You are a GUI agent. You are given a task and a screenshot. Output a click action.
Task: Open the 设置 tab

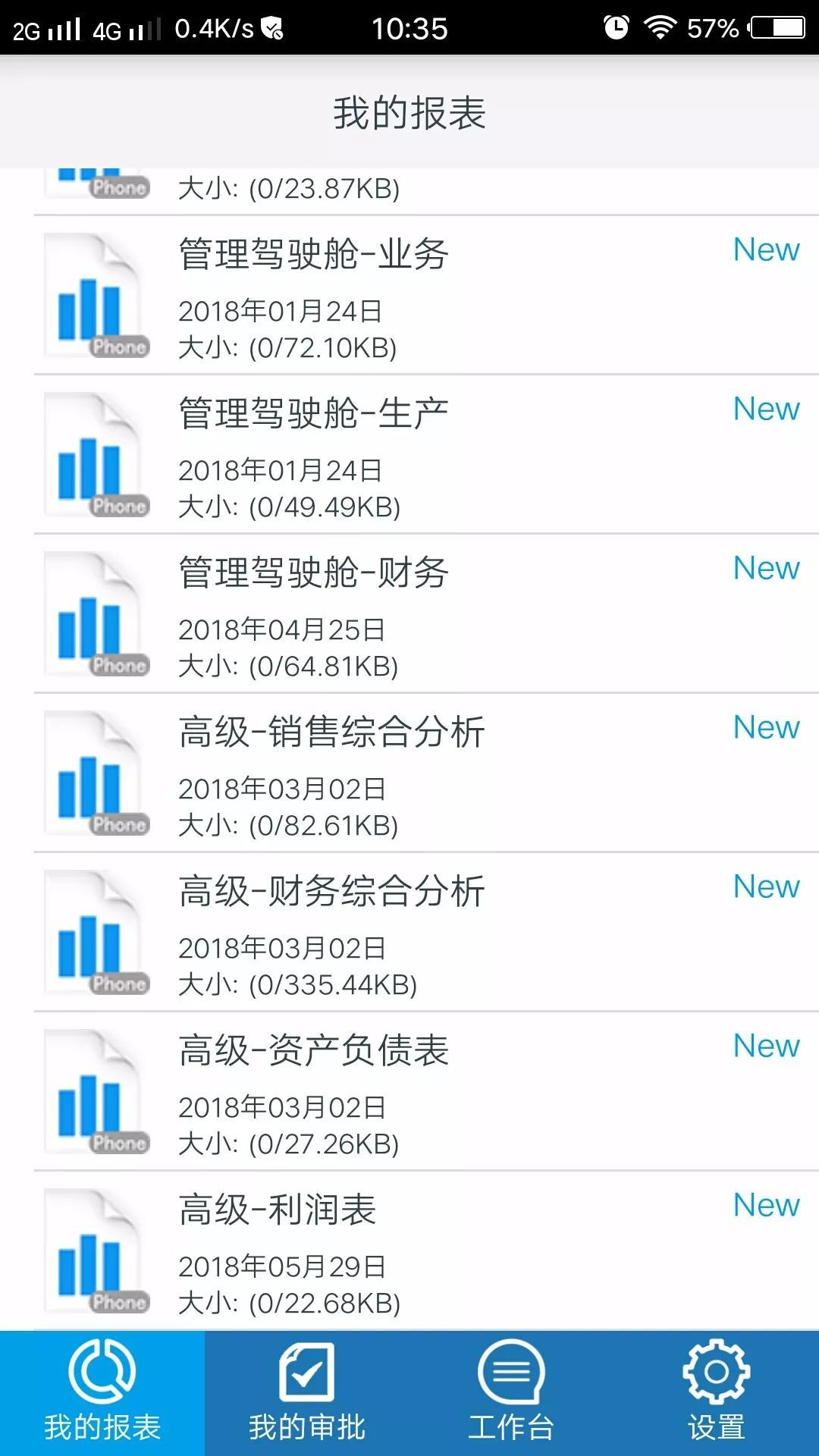(x=717, y=1393)
